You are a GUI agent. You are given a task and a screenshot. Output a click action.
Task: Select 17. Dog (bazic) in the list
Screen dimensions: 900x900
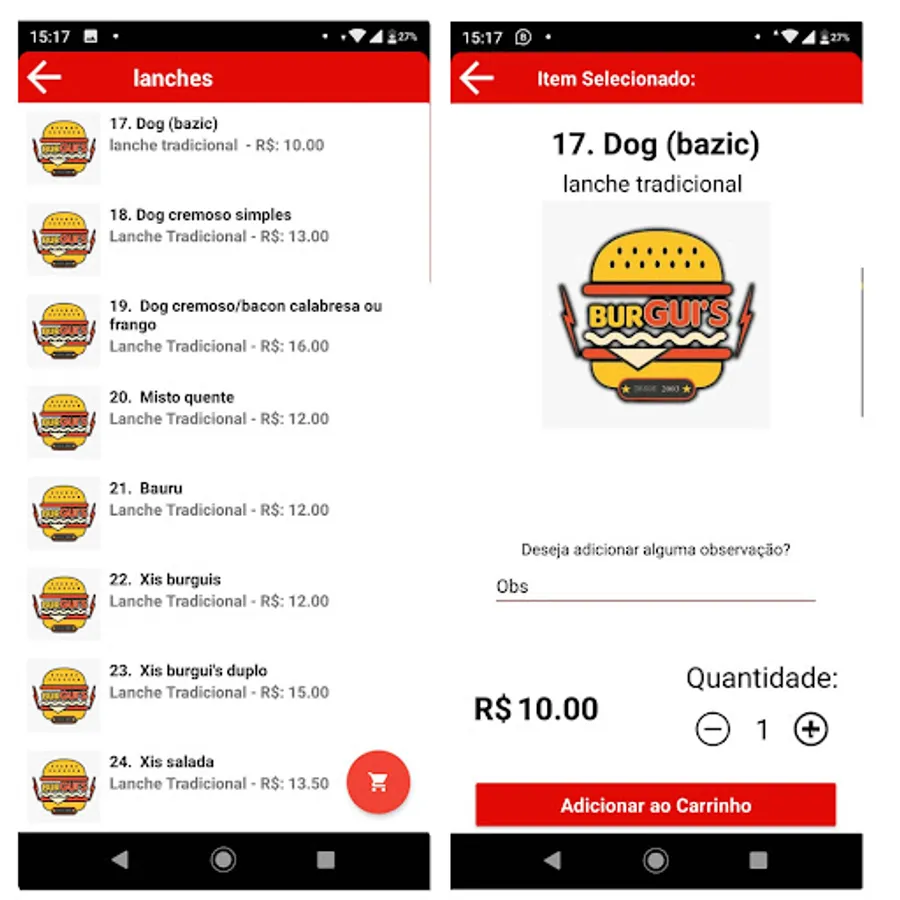coord(224,148)
